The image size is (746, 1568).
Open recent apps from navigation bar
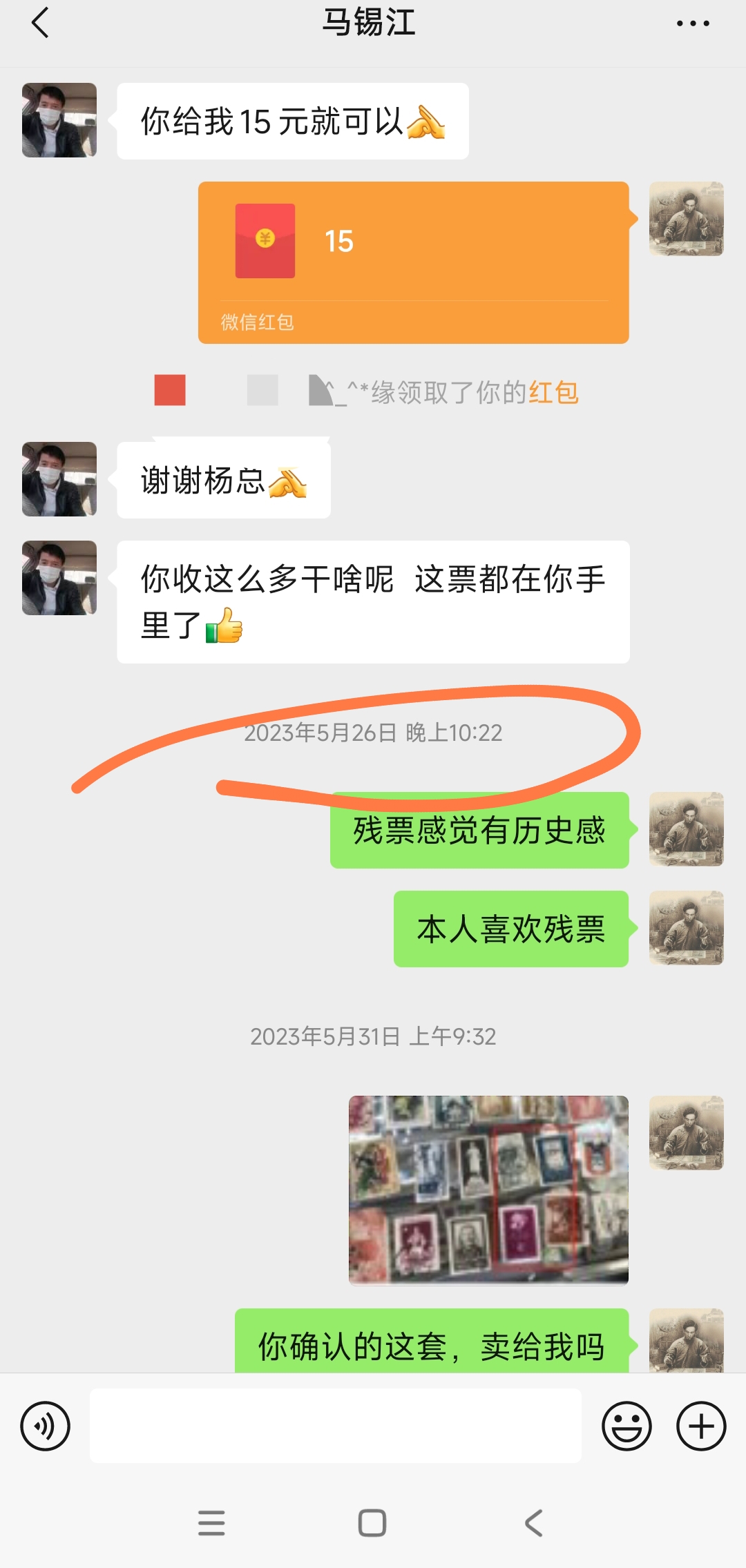(211, 1522)
